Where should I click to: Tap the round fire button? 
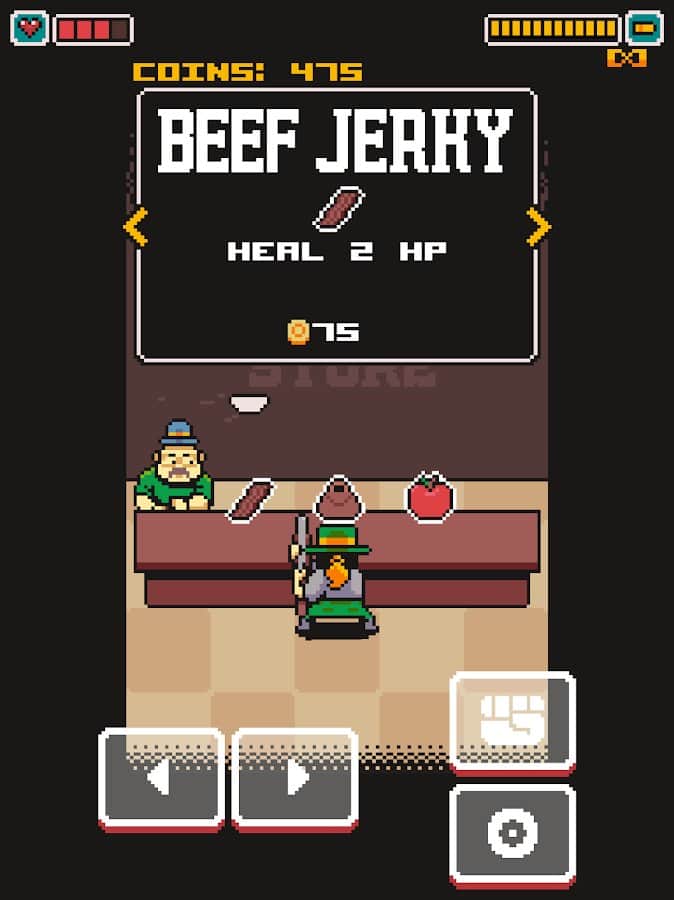click(x=512, y=833)
